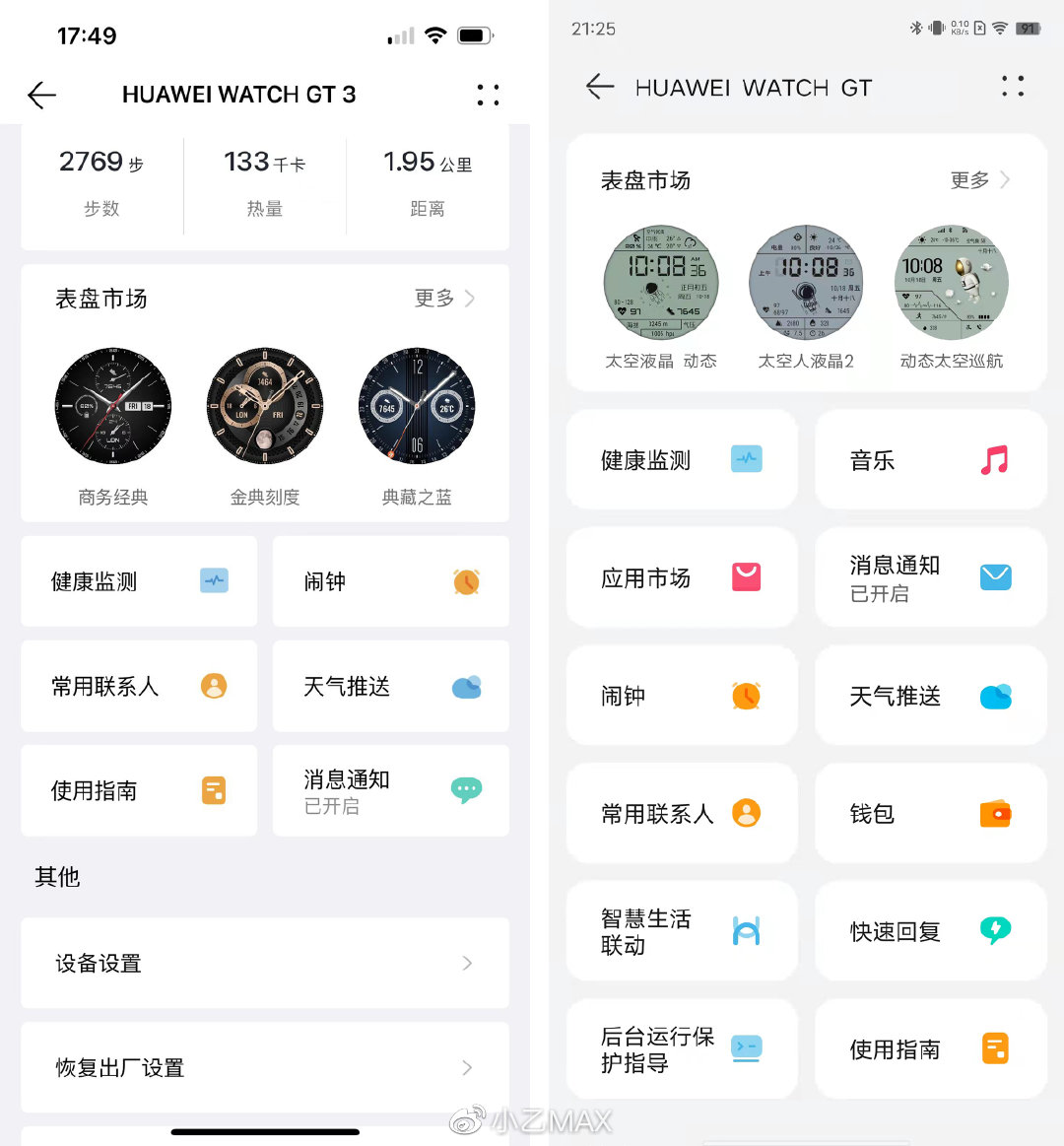Open the 消息通知 message notification envelope icon
The height and width of the screenshot is (1146, 1064).
pos(996,578)
